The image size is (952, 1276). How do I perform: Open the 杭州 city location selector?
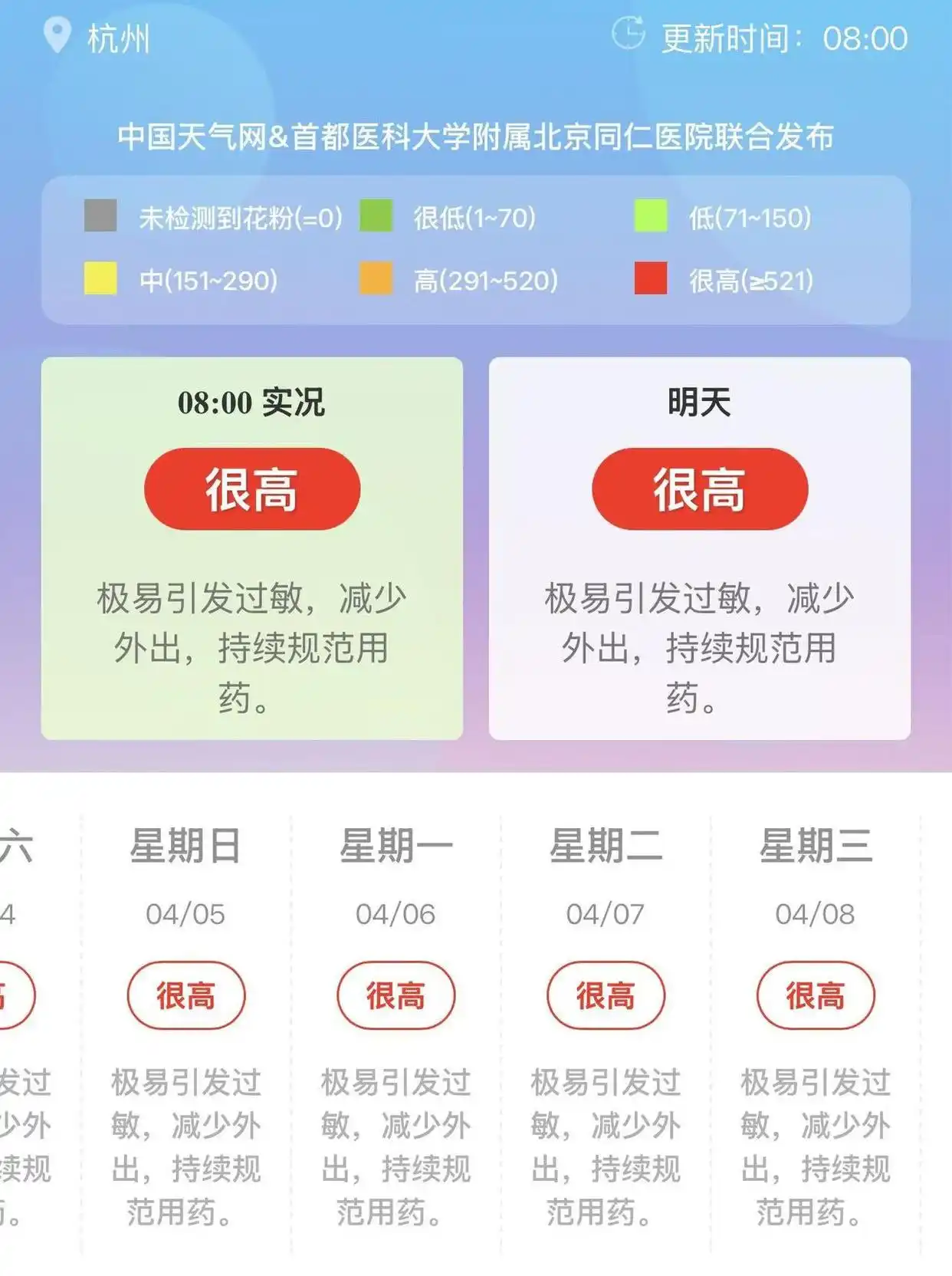tap(100, 38)
